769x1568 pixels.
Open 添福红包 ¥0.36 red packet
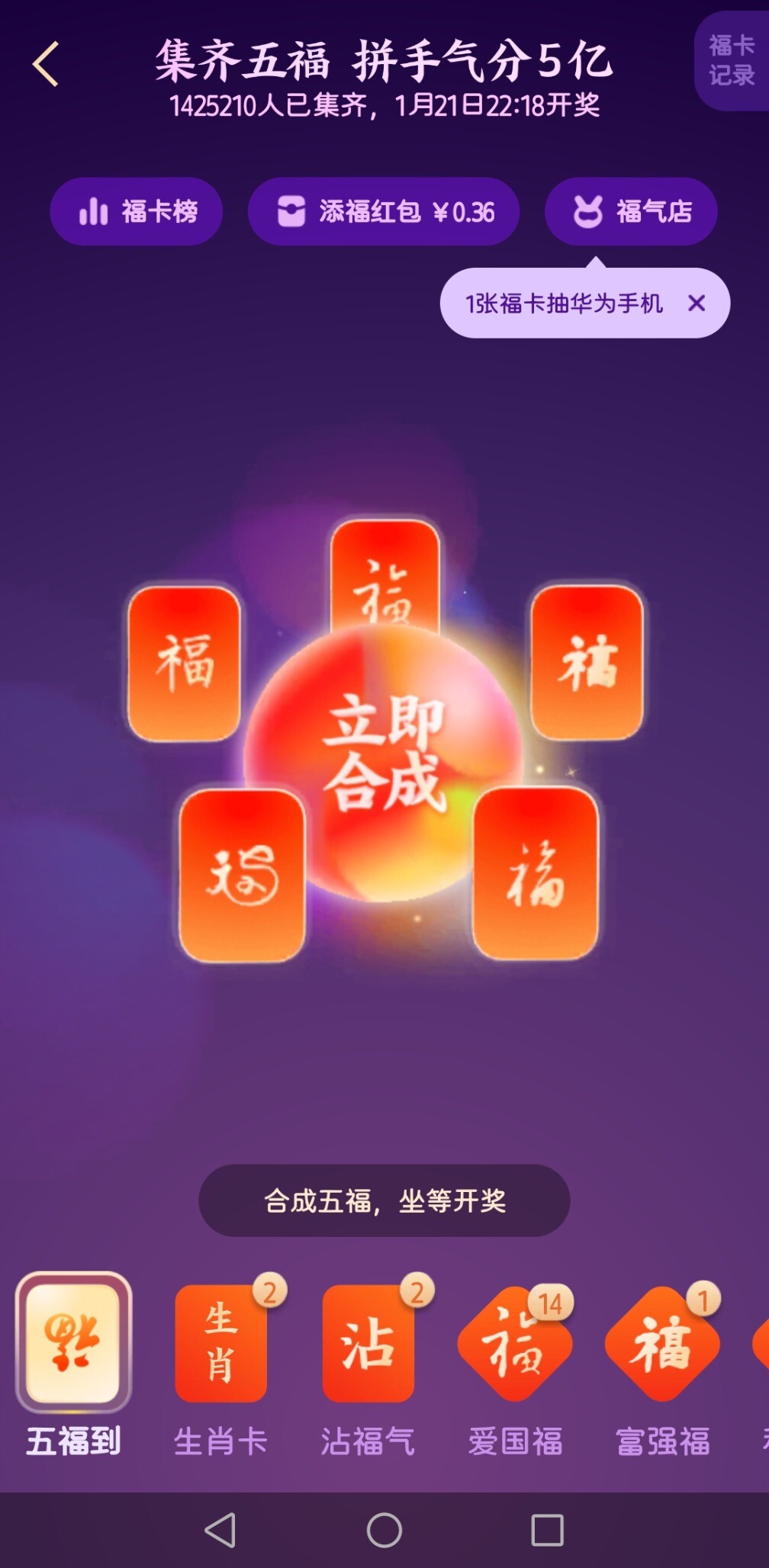point(384,211)
